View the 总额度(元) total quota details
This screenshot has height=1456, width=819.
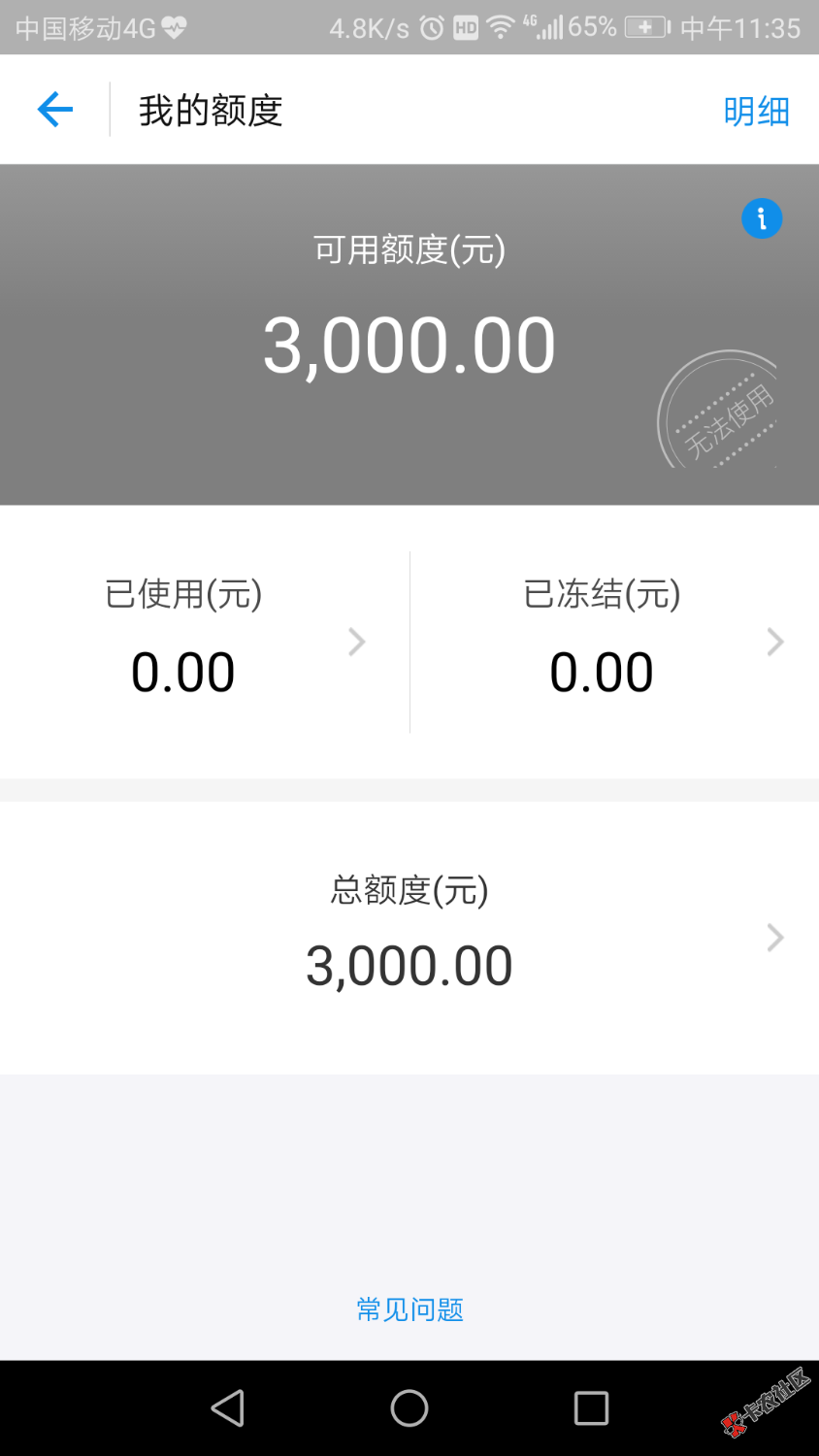click(x=409, y=938)
